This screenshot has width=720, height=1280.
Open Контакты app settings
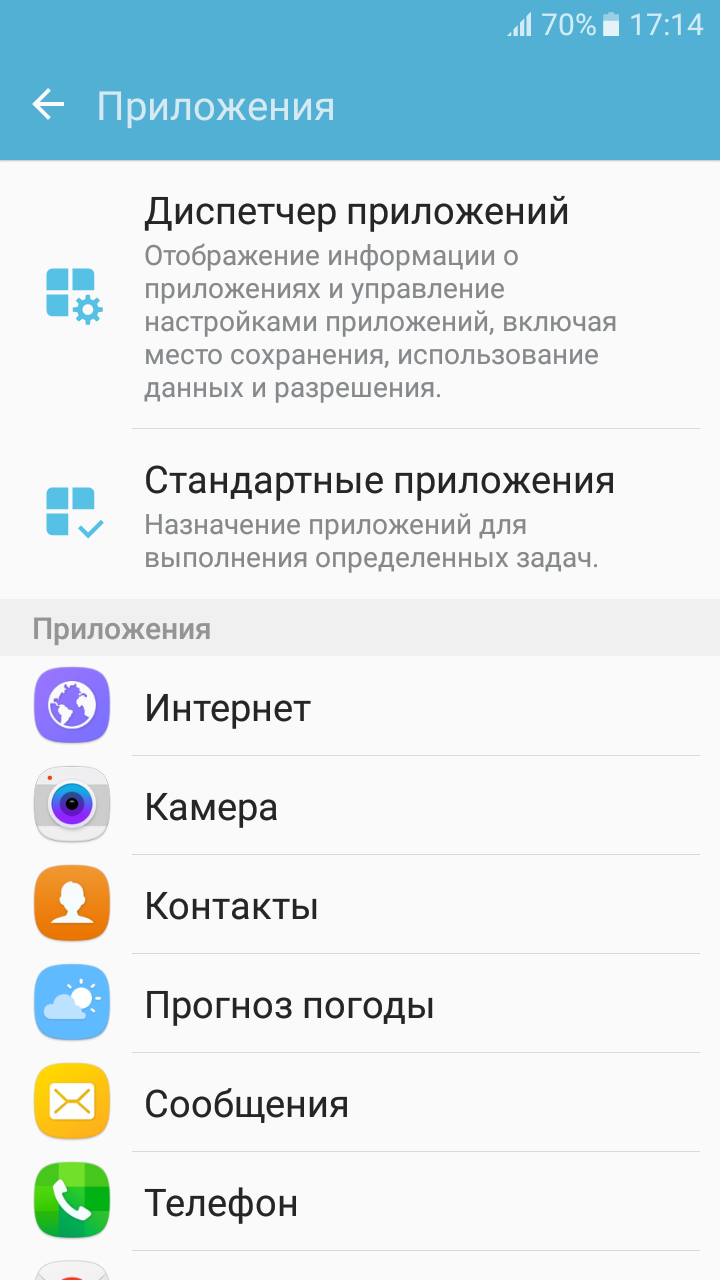click(360, 904)
